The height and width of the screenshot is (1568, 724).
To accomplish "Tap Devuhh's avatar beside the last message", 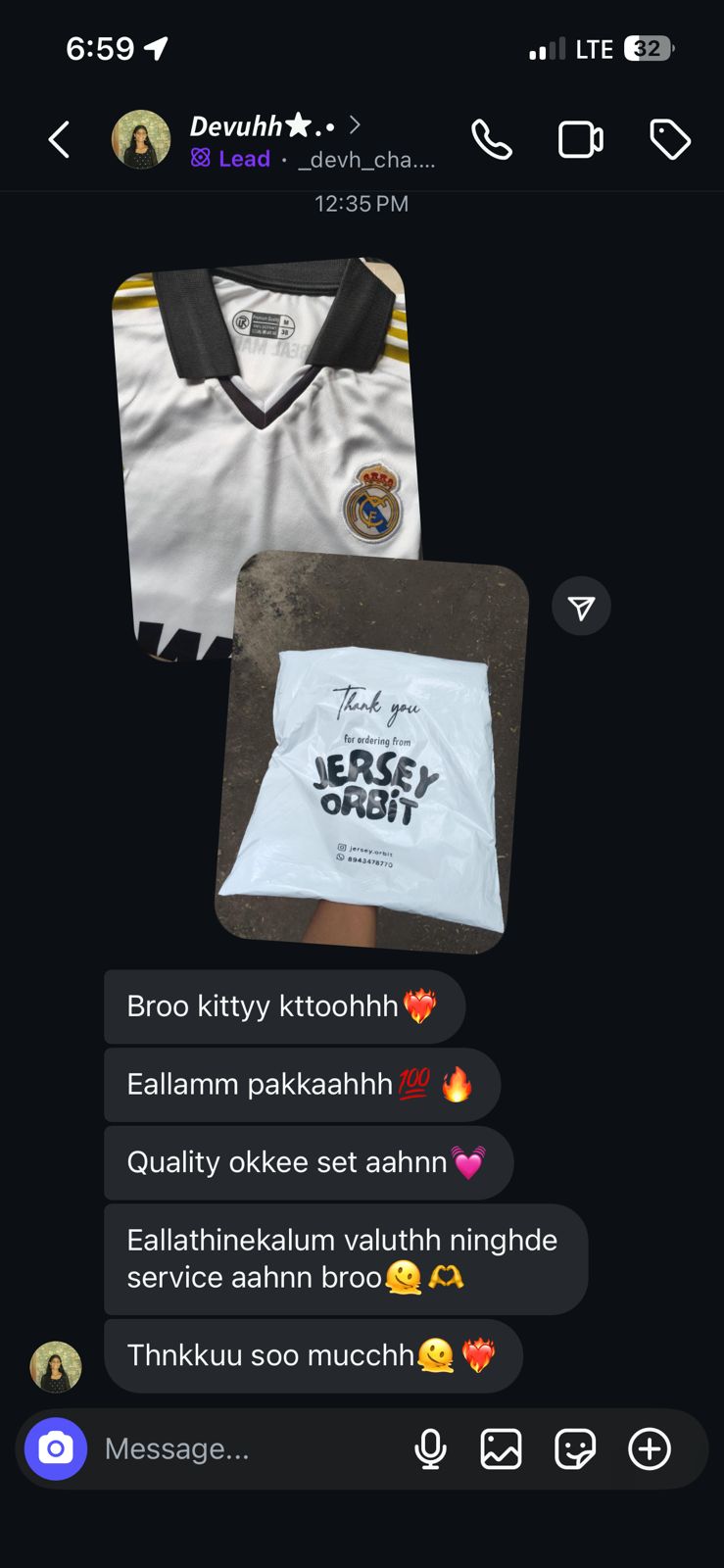I will [x=56, y=1366].
